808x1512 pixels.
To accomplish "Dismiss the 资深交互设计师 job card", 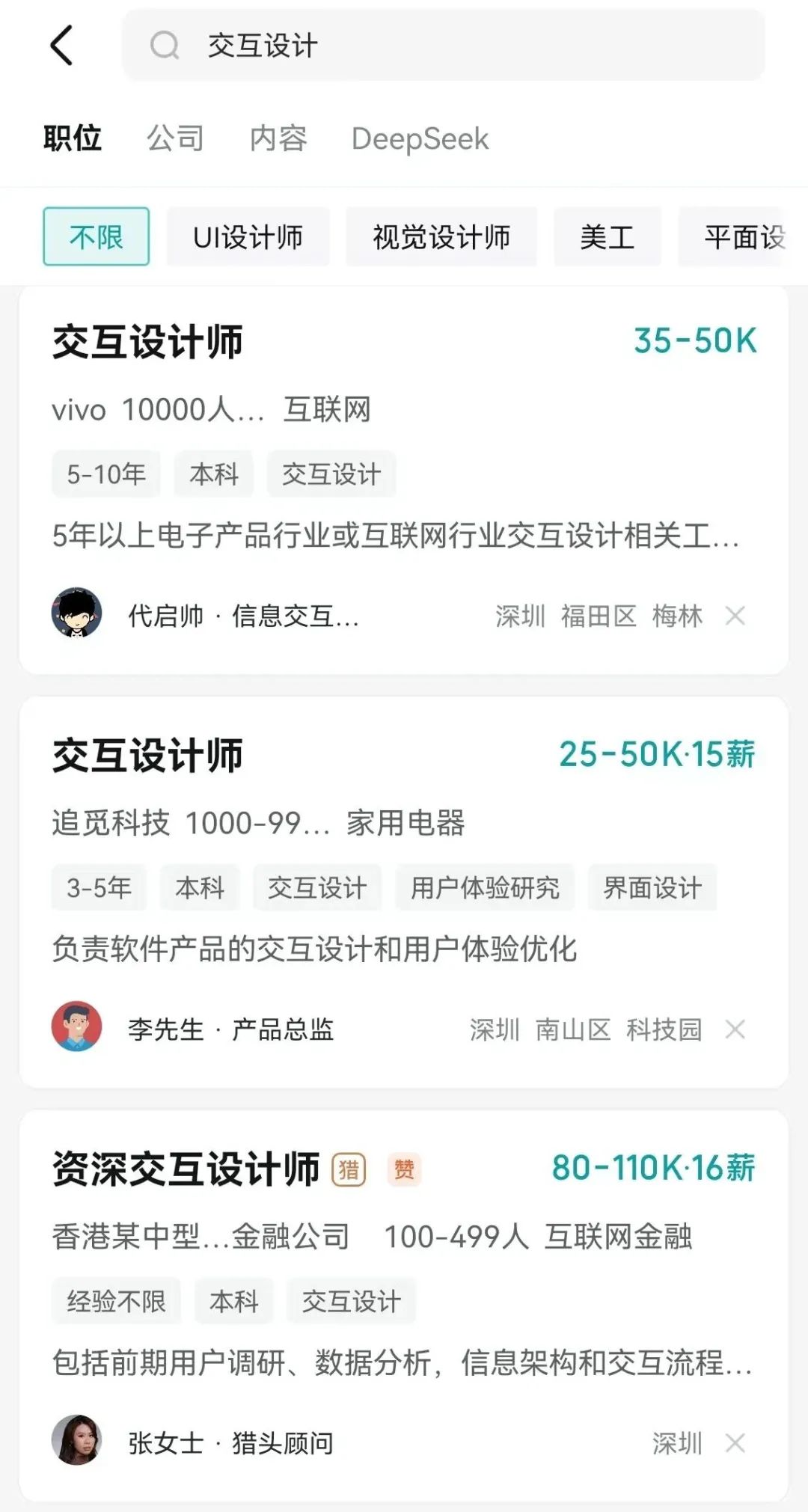I will click(x=735, y=1443).
